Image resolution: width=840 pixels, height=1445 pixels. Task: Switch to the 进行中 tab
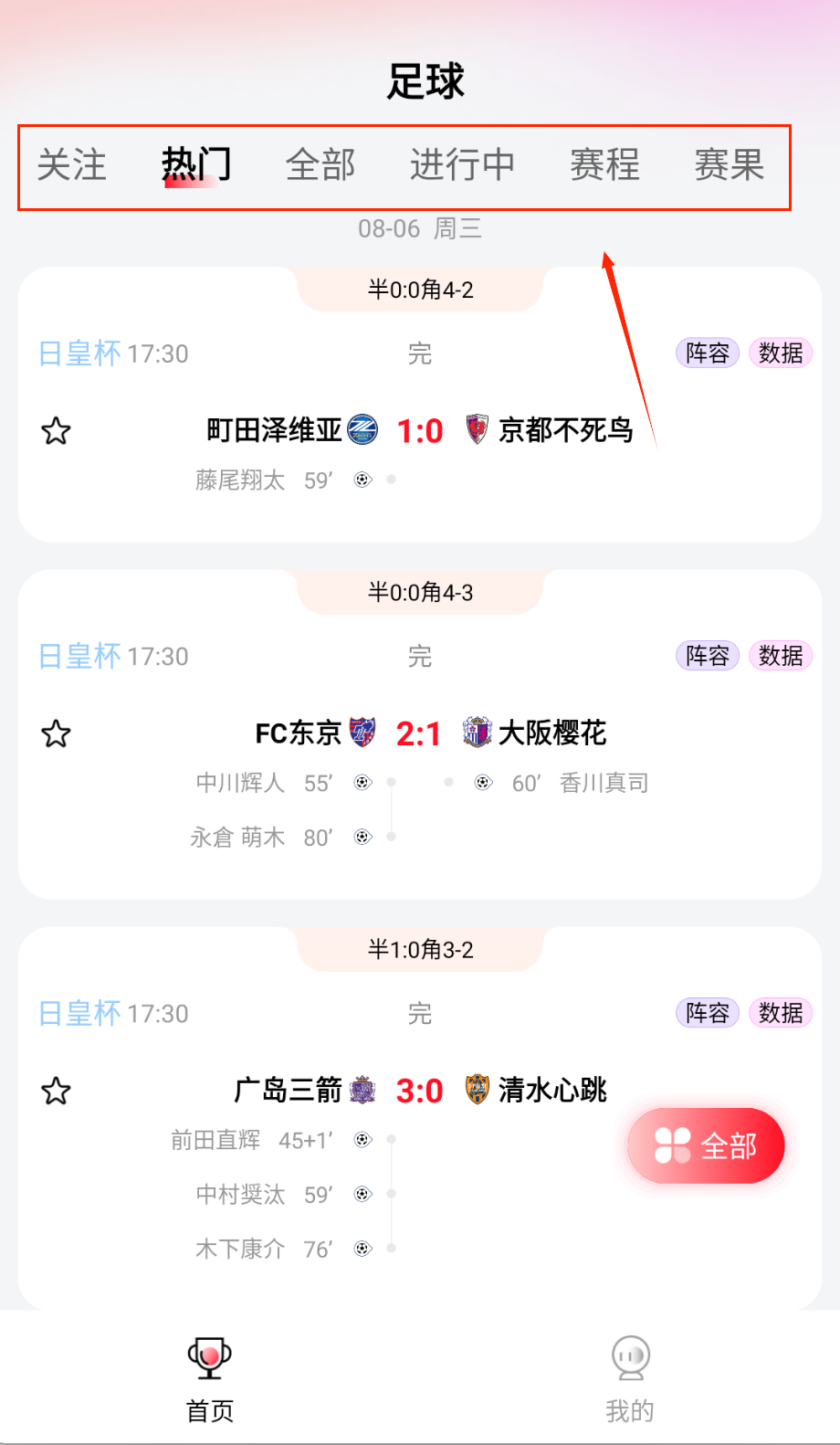pyautogui.click(x=462, y=165)
